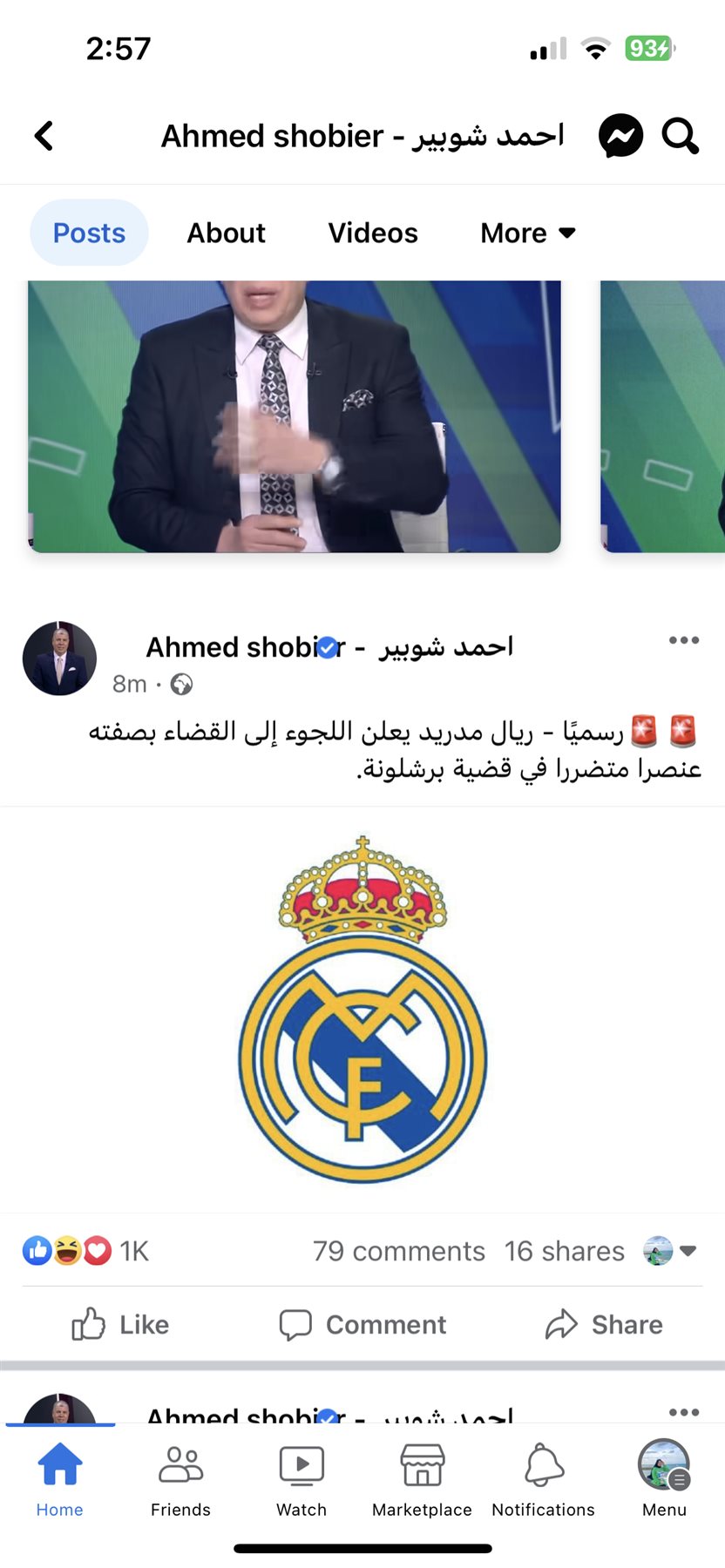View who reacted to the post
Image resolution: width=725 pixels, height=1568 pixels.
click(x=85, y=1251)
